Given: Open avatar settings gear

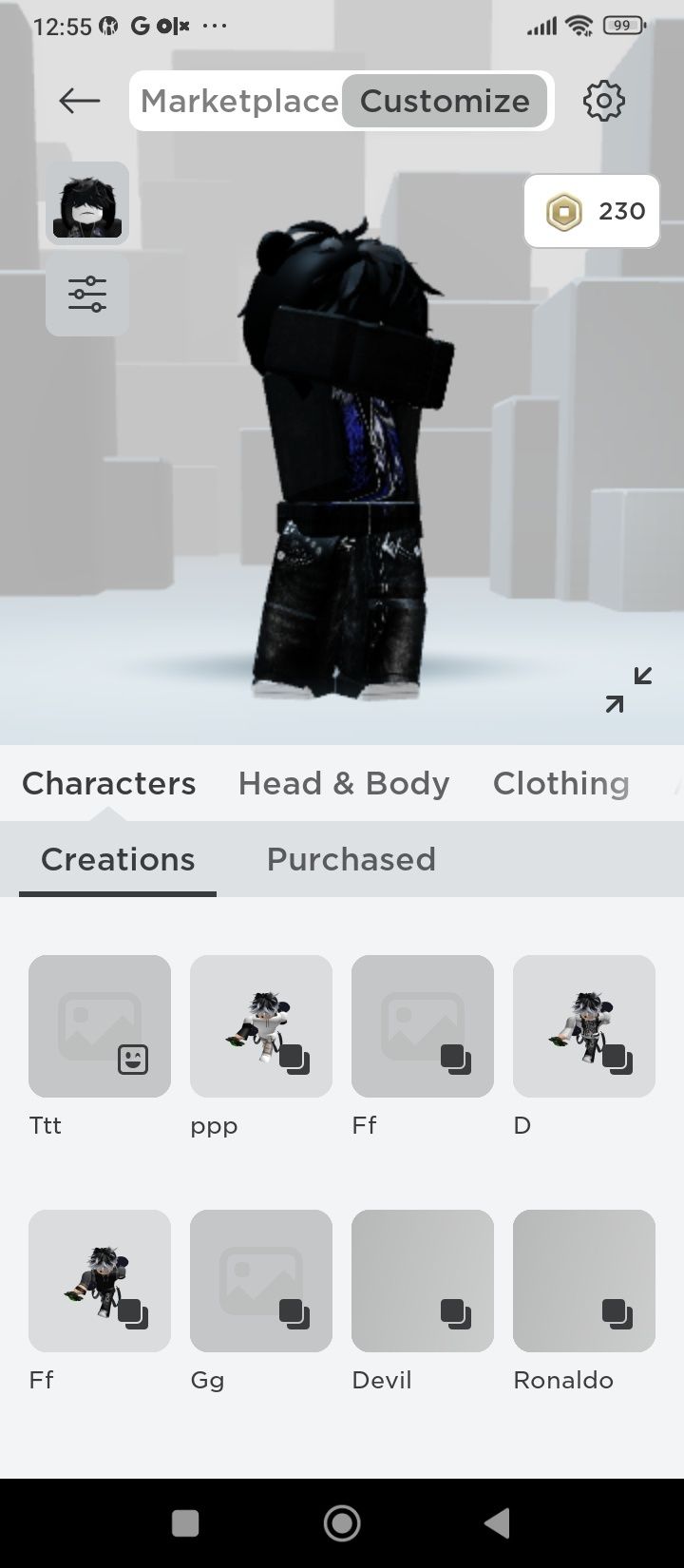Looking at the screenshot, I should [x=604, y=101].
